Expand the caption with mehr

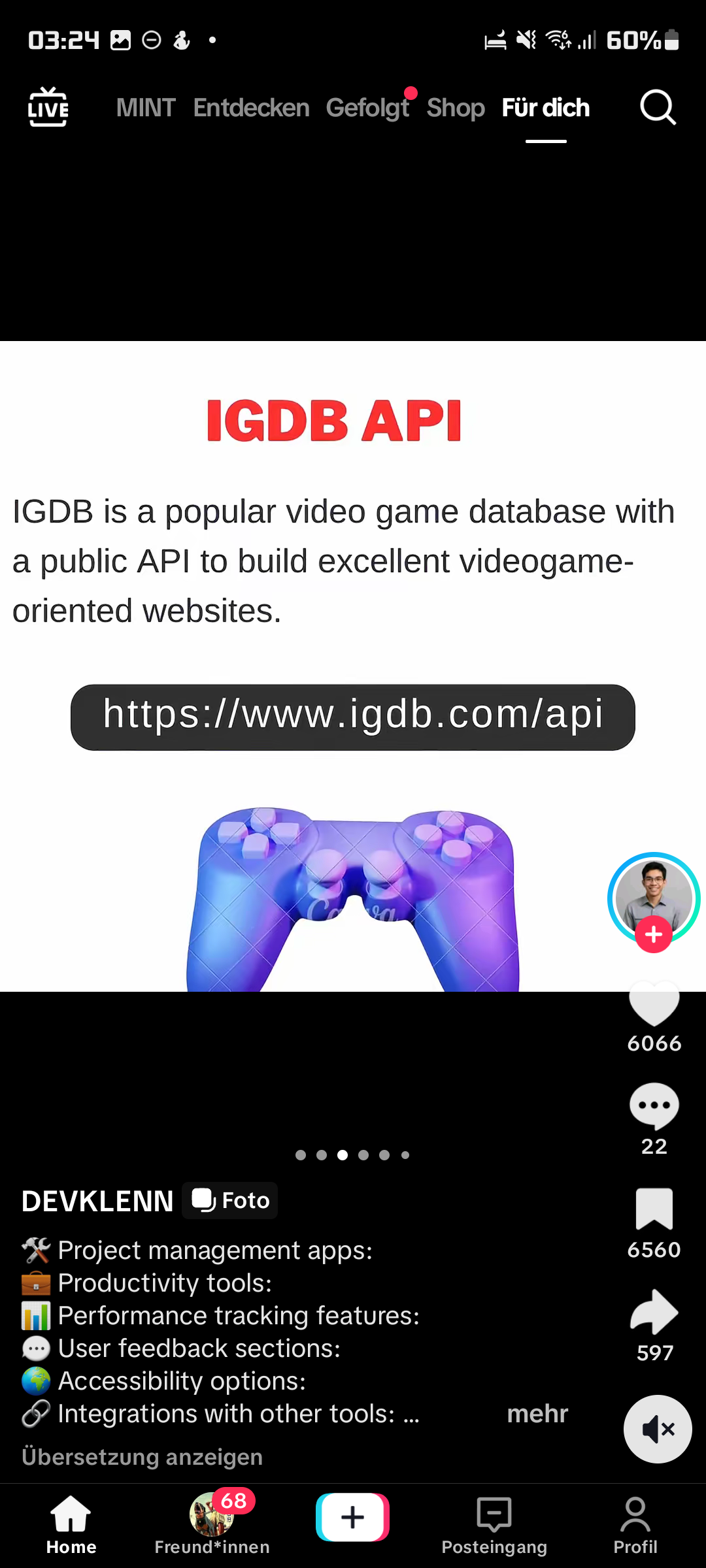[537, 1414]
